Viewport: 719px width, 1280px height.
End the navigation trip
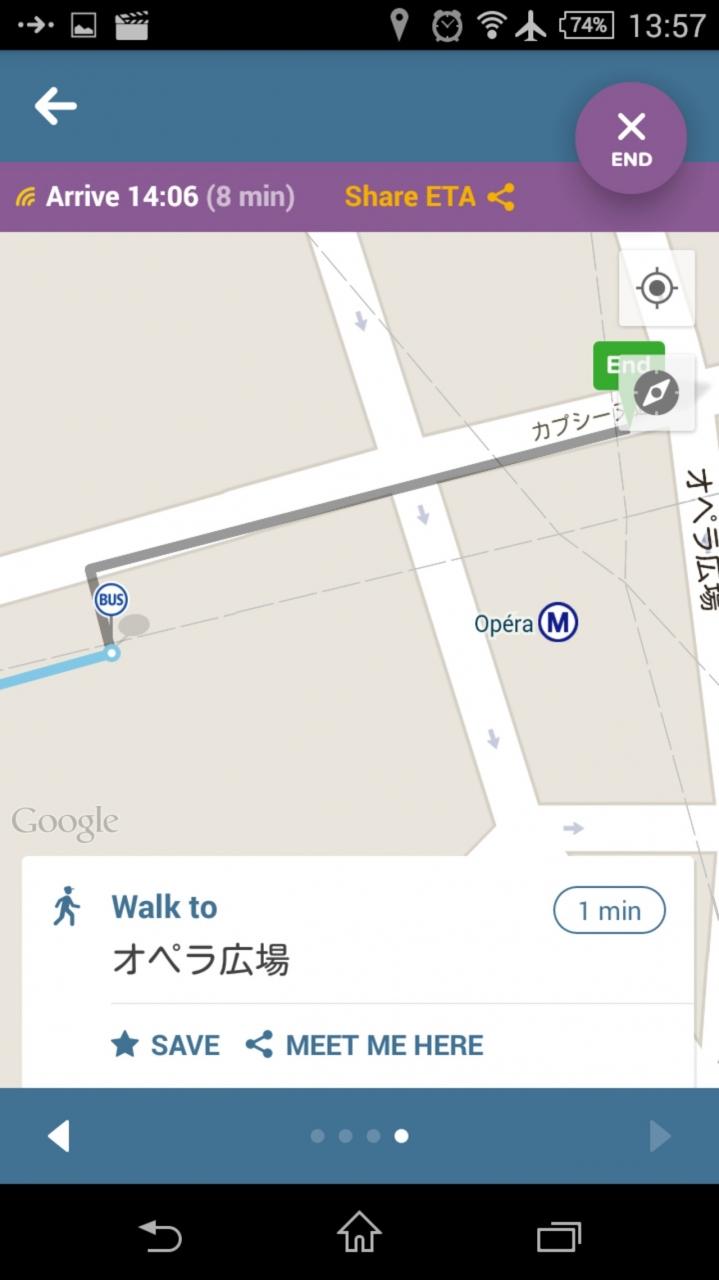pos(631,138)
